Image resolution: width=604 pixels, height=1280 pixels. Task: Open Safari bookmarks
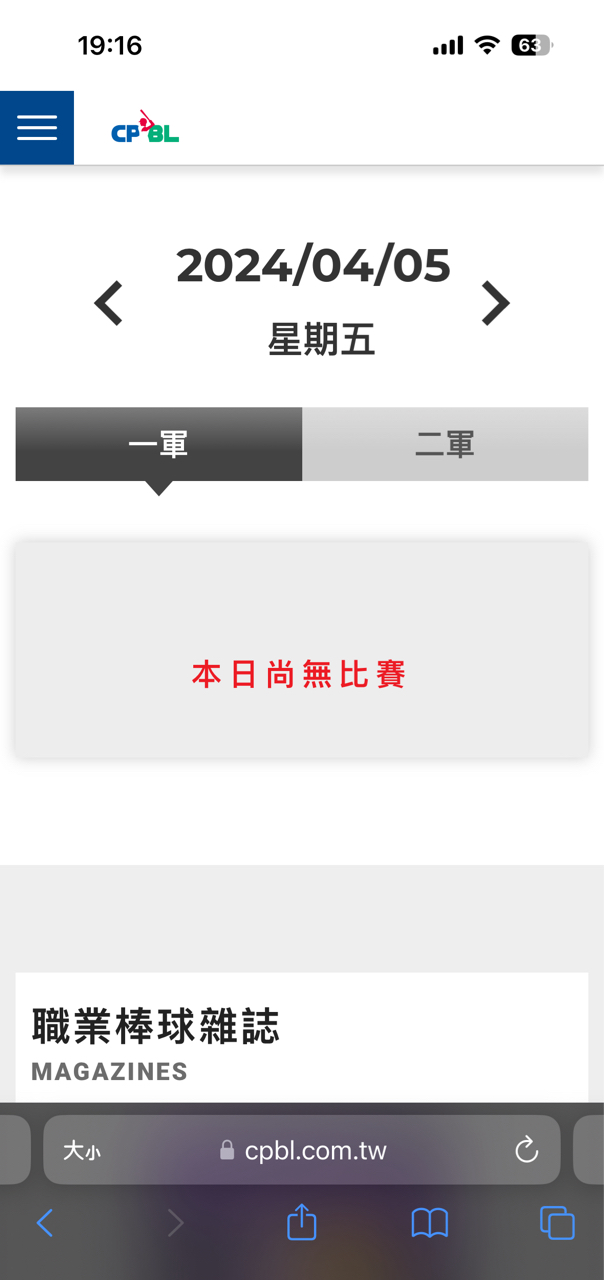click(x=429, y=1222)
